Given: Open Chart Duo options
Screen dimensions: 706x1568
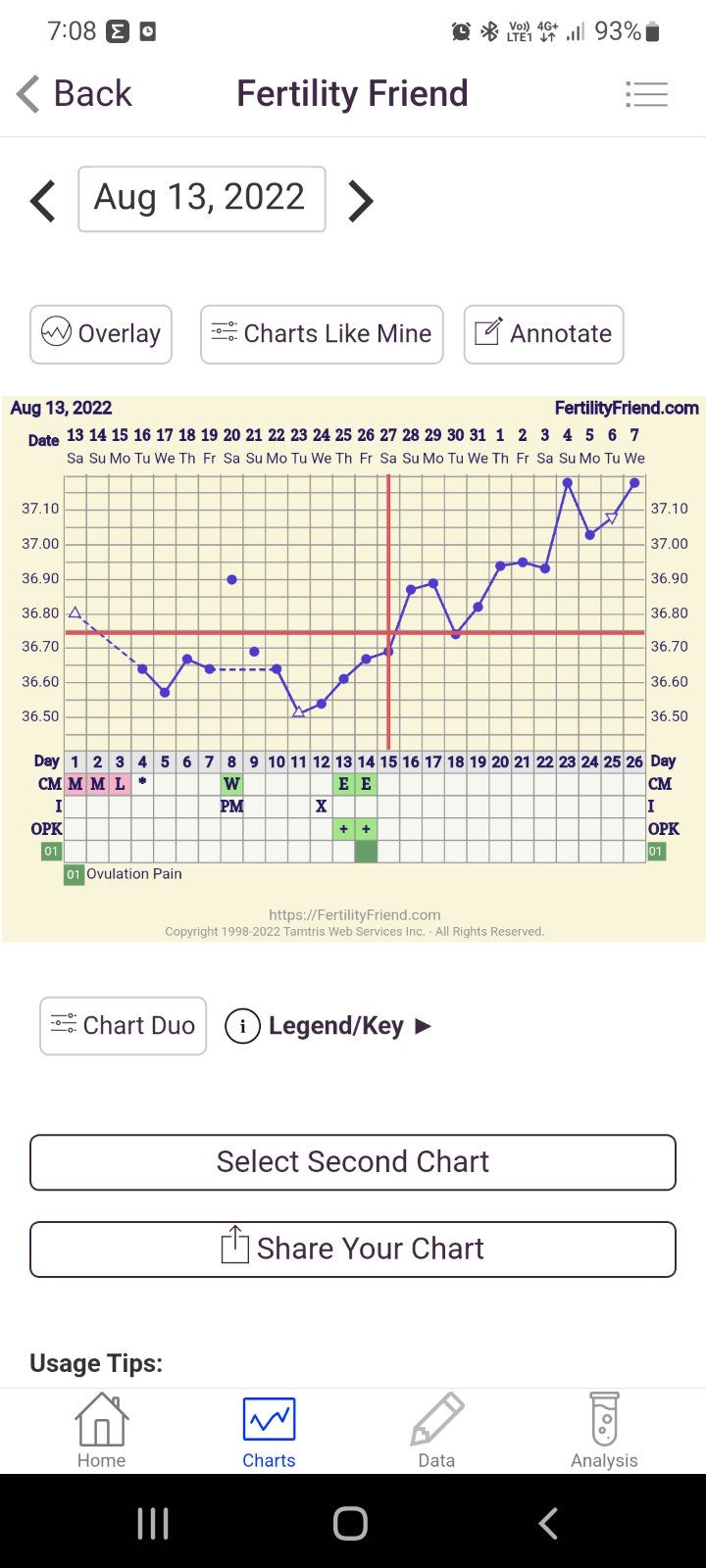Looking at the screenshot, I should click(x=123, y=1026).
